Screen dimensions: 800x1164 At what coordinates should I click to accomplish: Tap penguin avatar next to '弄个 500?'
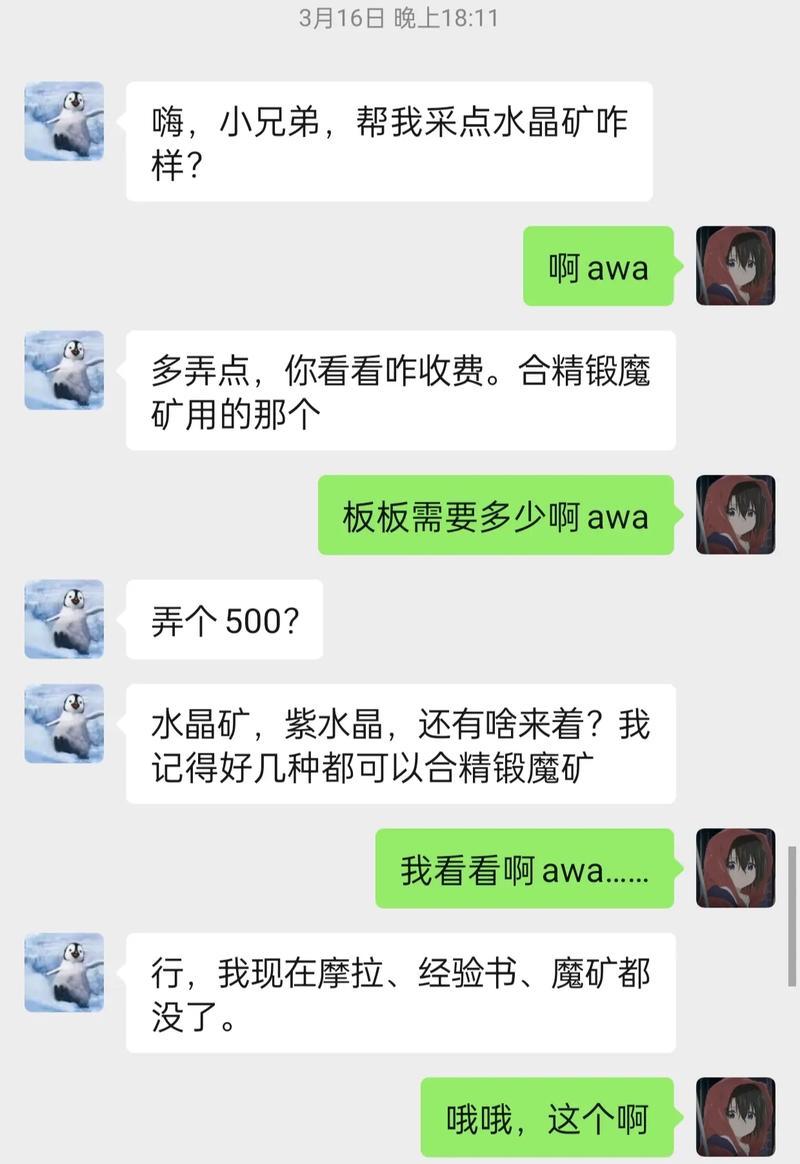[64, 619]
